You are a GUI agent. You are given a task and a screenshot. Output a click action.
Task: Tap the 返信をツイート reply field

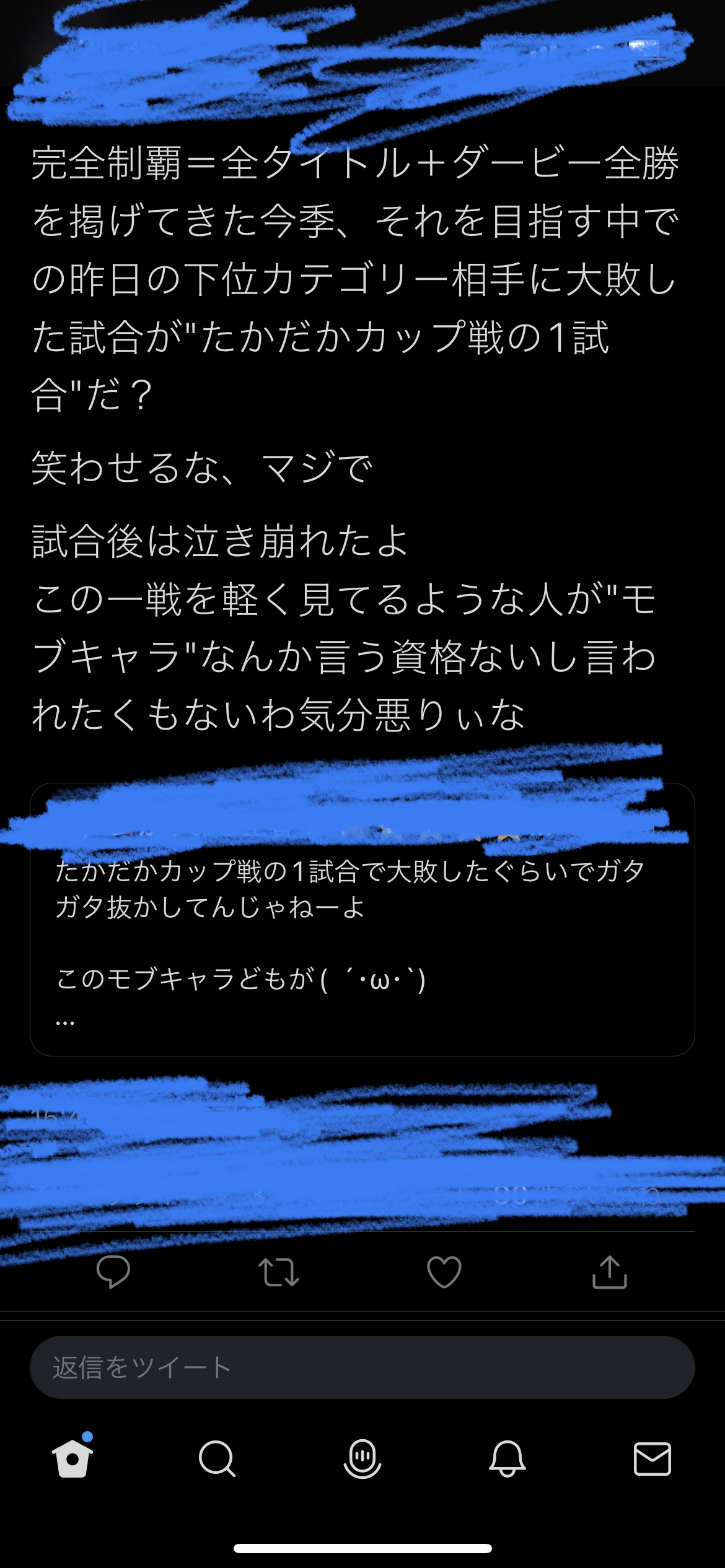pyautogui.click(x=362, y=1367)
